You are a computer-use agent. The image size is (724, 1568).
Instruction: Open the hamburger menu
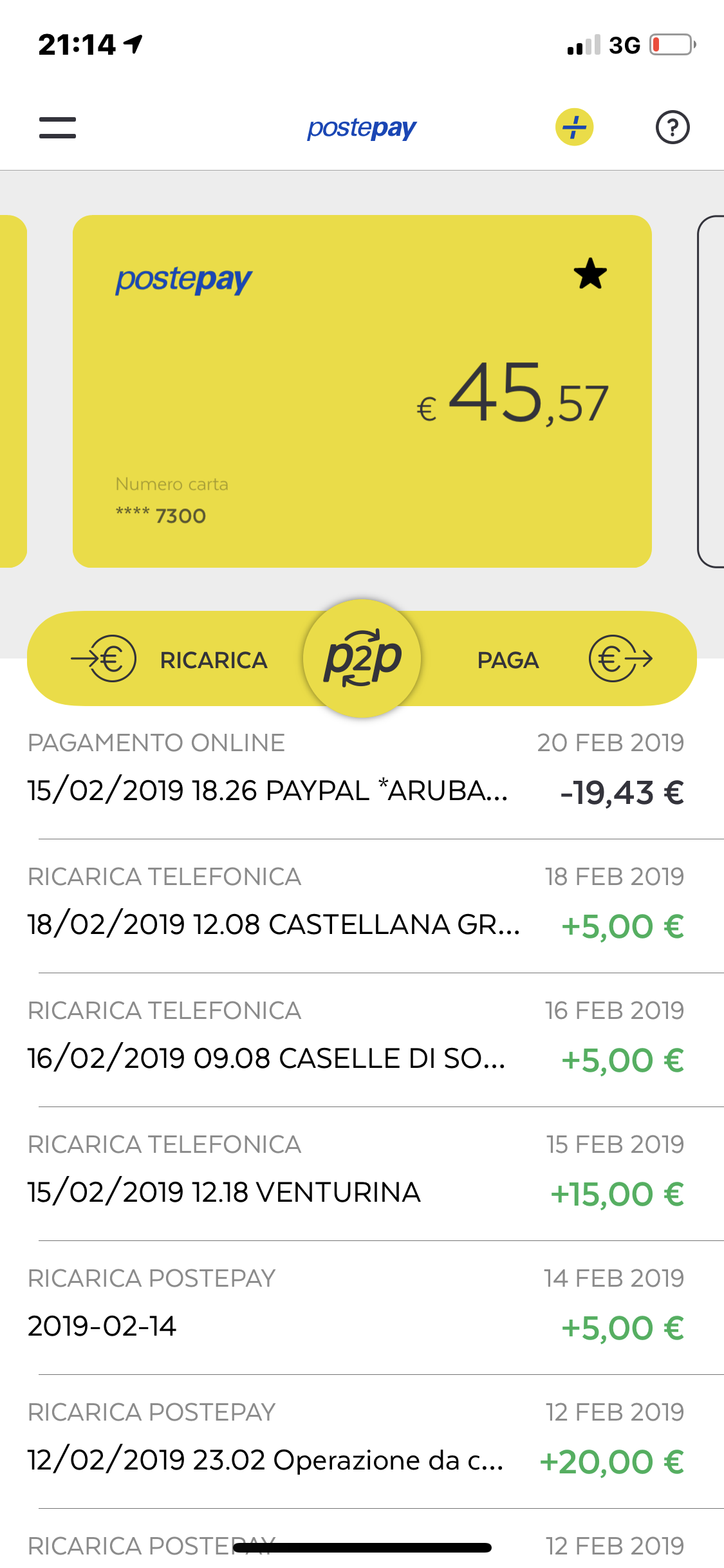[57, 127]
